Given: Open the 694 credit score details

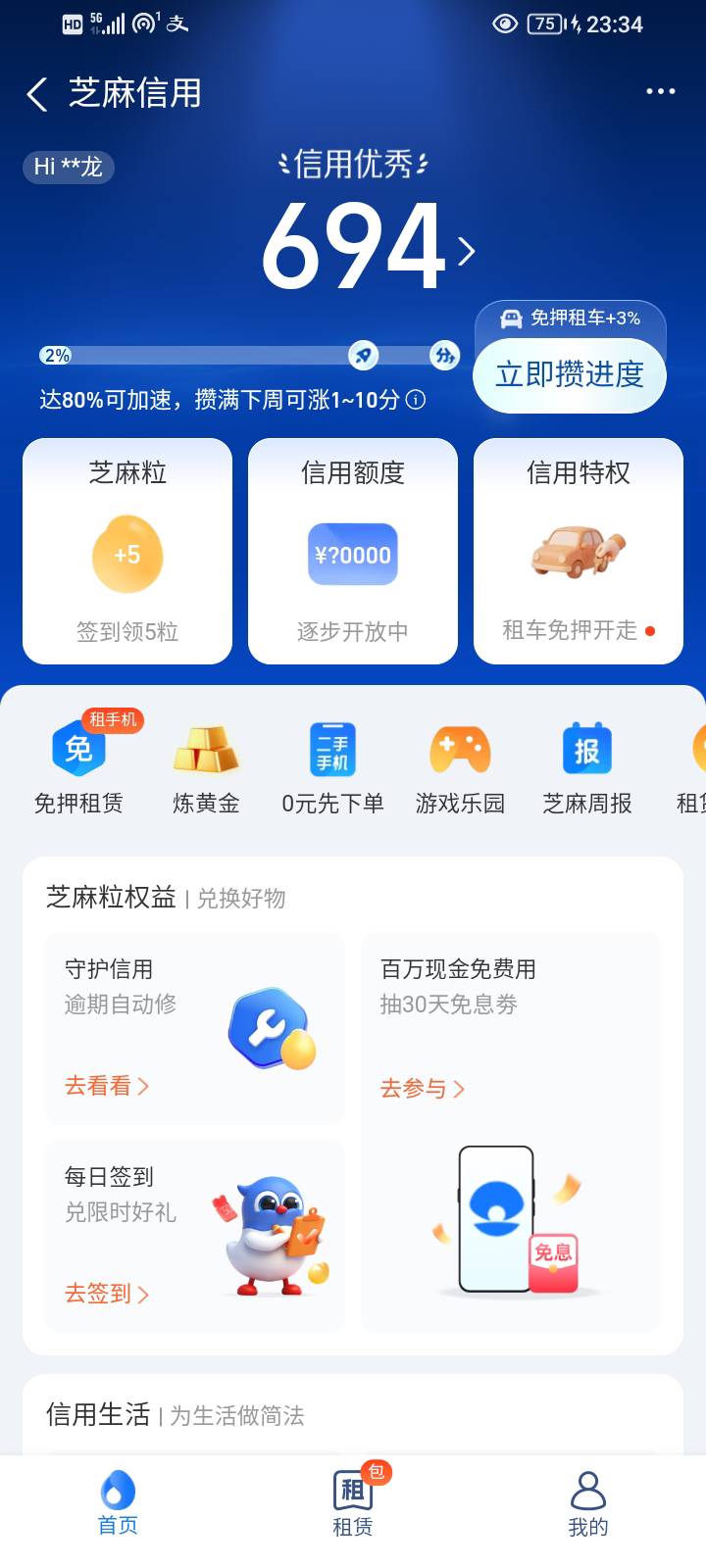Looking at the screenshot, I should point(368,246).
